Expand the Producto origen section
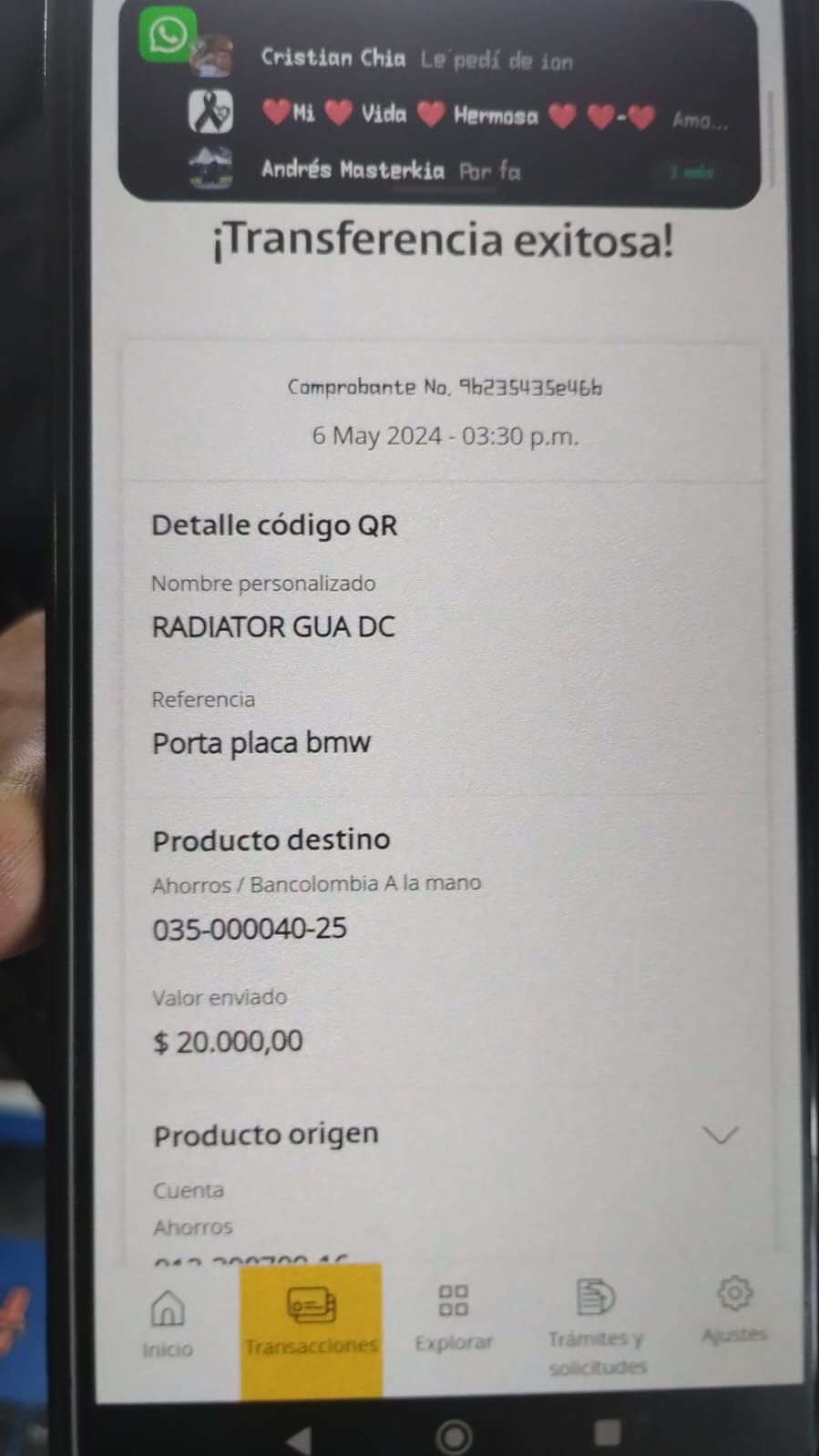The height and width of the screenshot is (1456, 819). 720,1135
